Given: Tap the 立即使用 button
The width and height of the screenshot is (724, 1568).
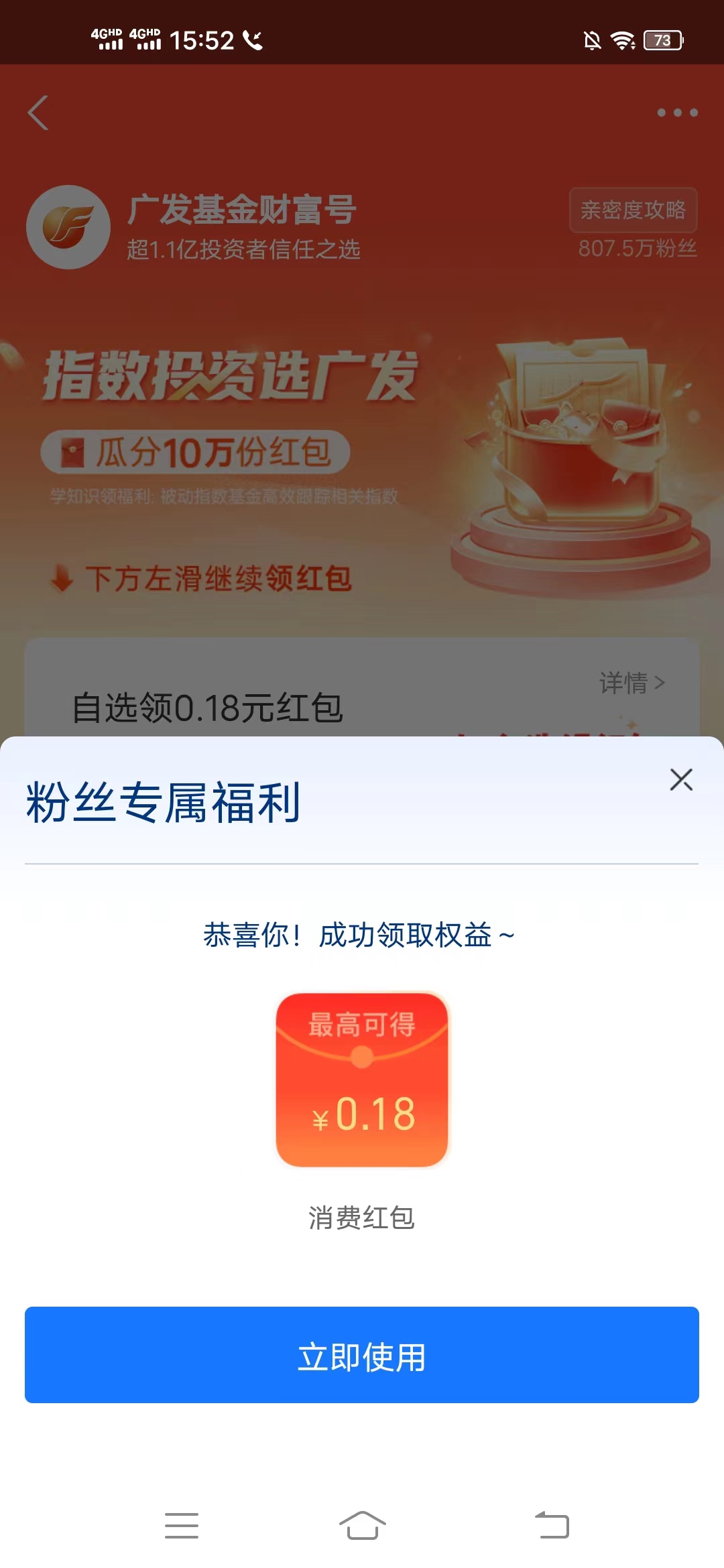Looking at the screenshot, I should click(x=362, y=1355).
